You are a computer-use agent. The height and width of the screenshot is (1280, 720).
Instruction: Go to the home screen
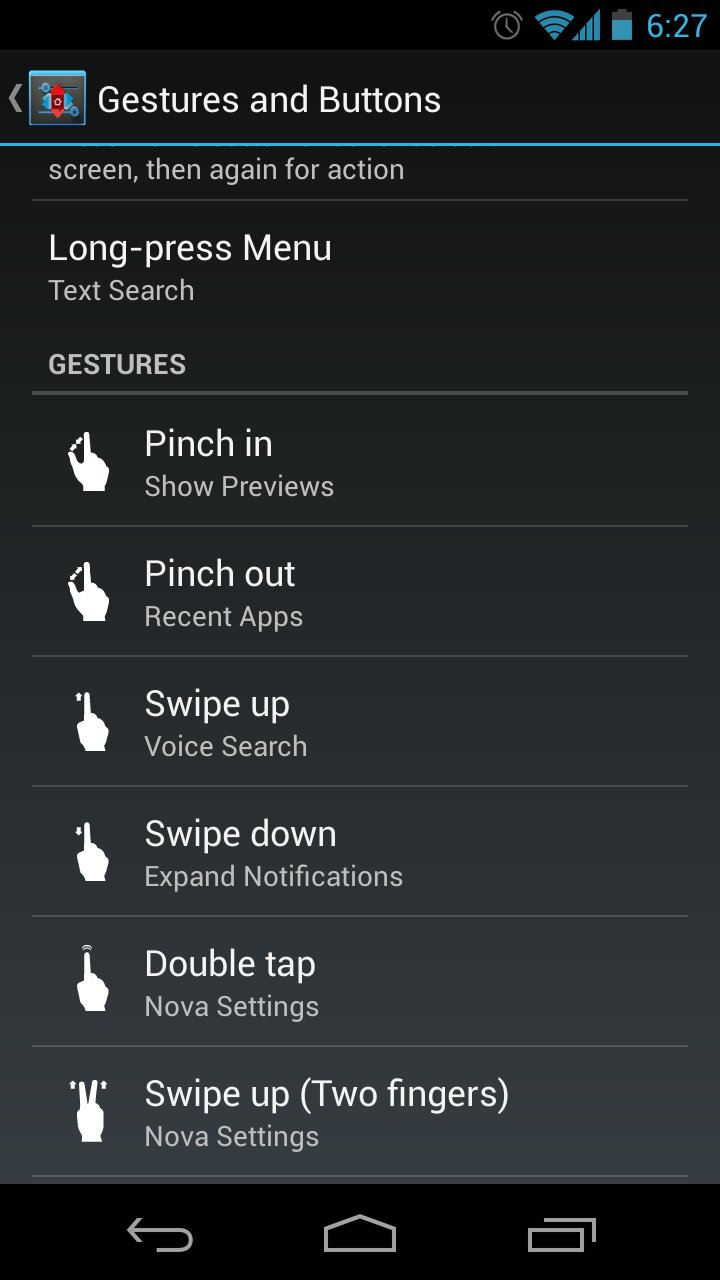[360, 1235]
